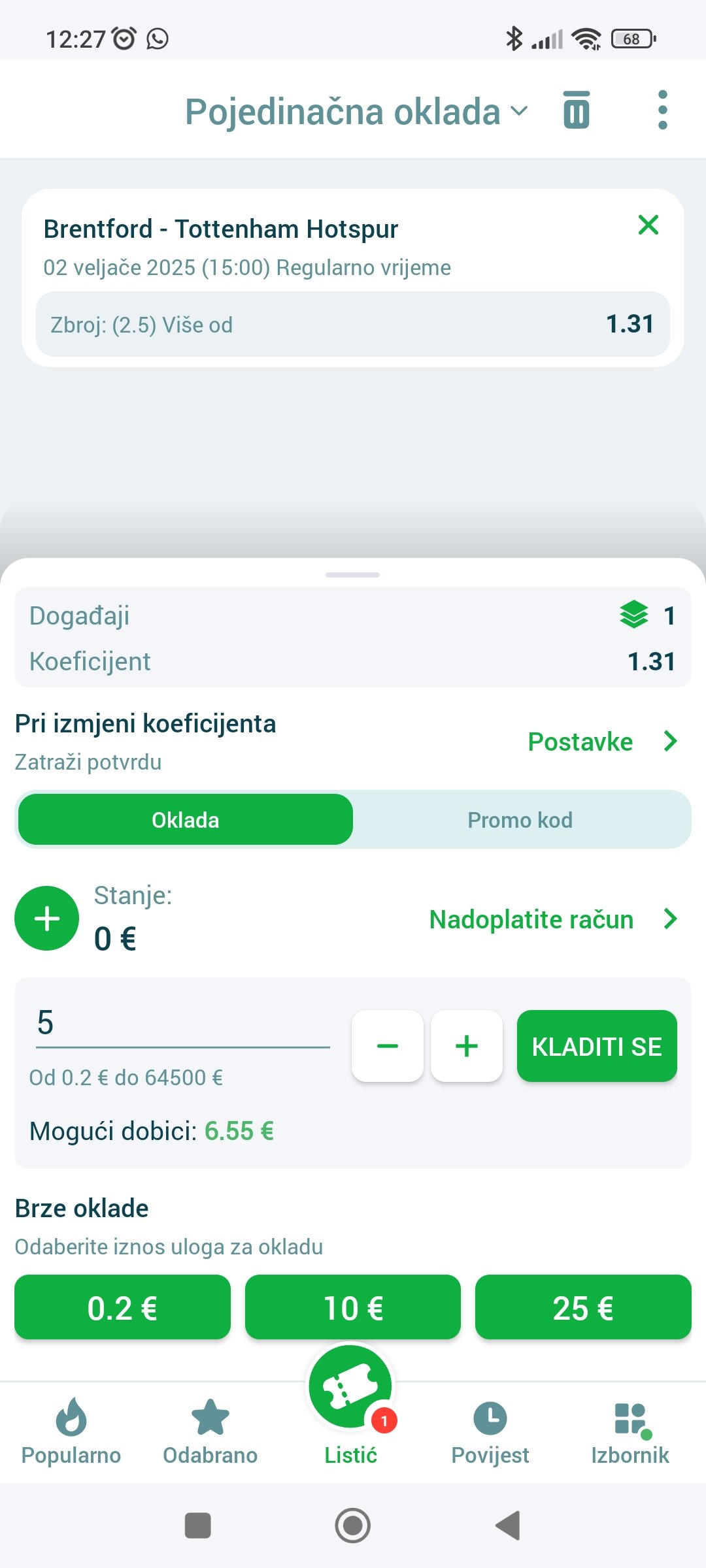Open Postavke for coefficient change settings
This screenshot has width=706, height=1568.
(x=602, y=742)
